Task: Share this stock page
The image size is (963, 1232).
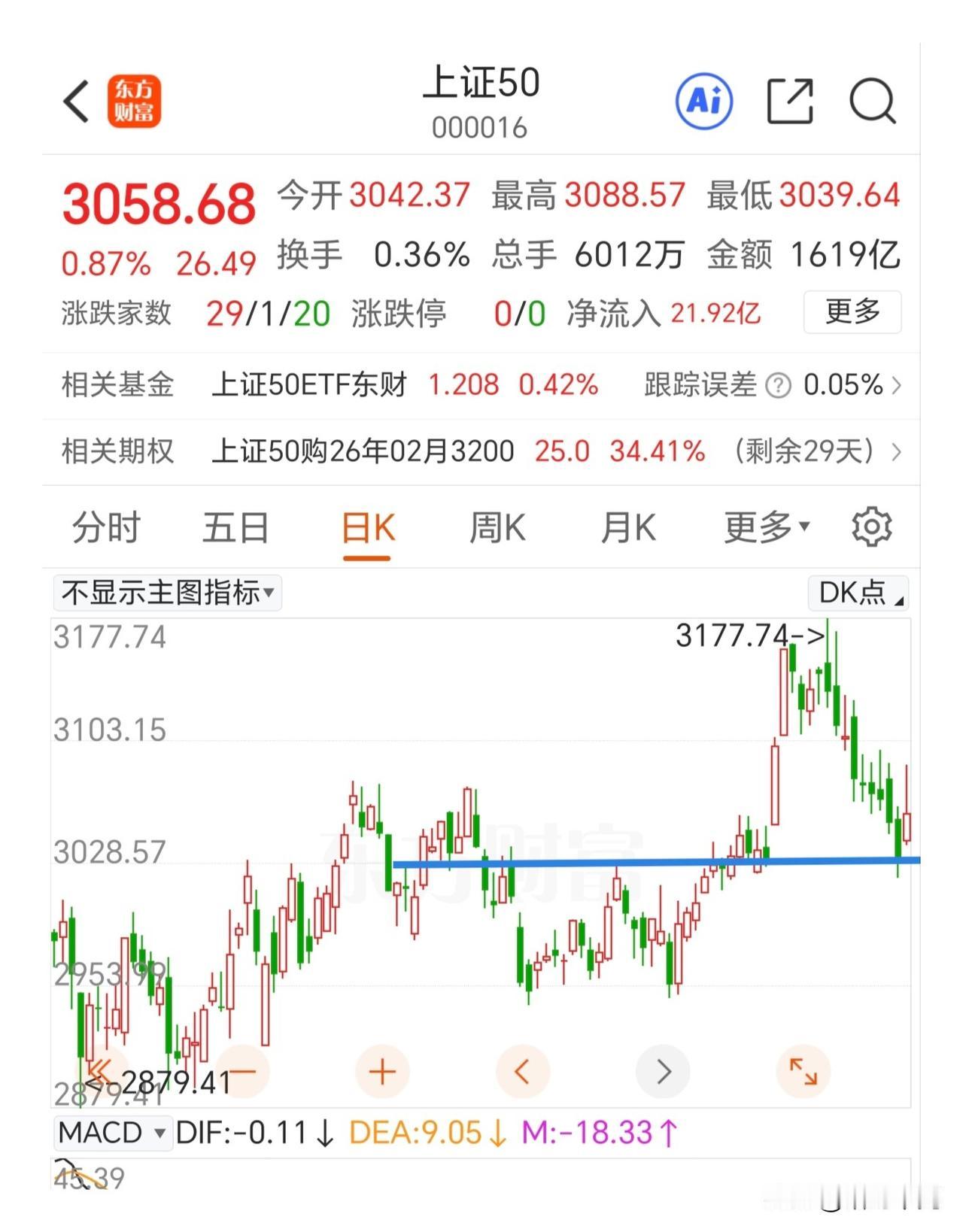Action: 789,101
